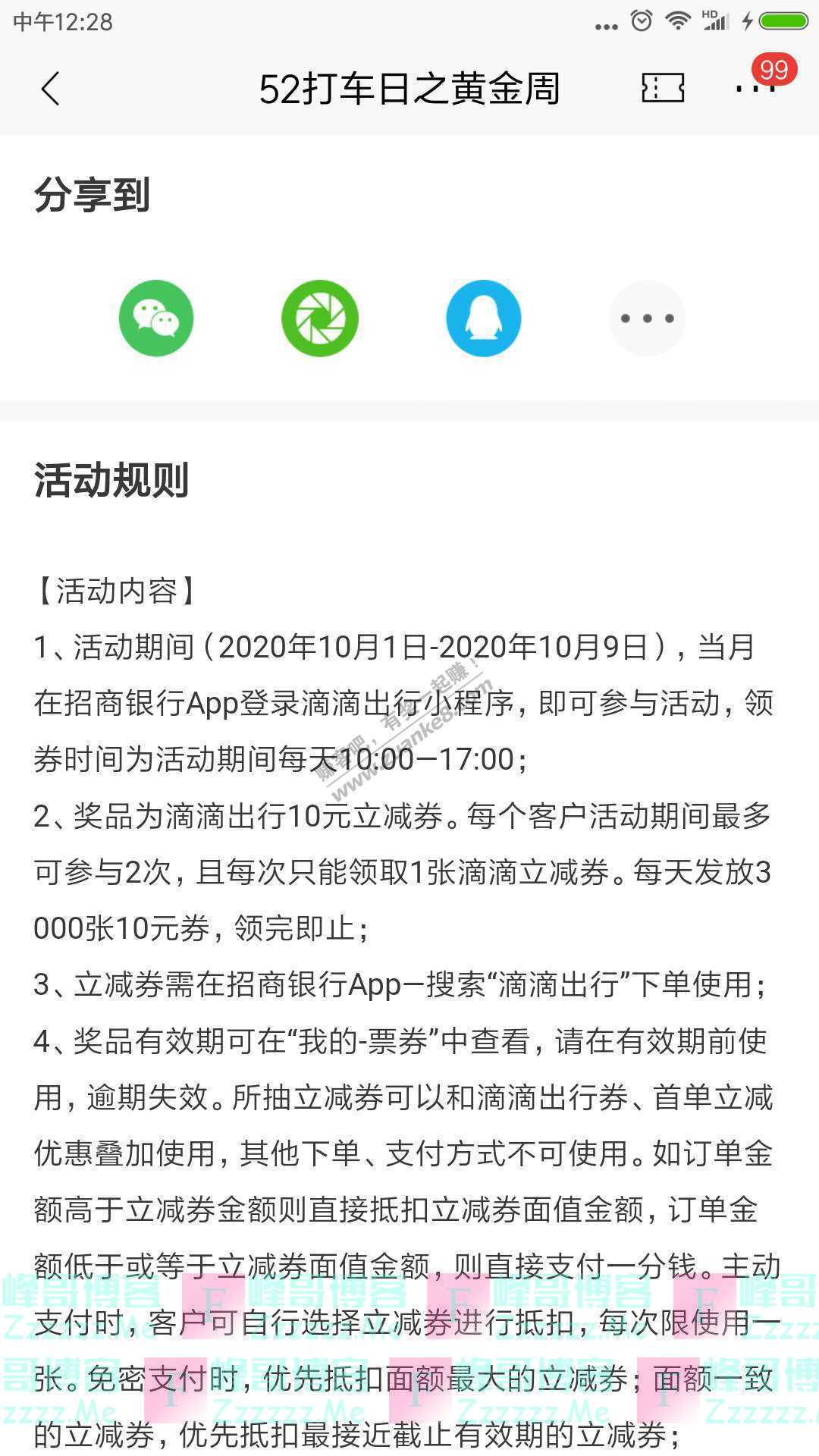Open the more menu with 99 badge
819x1456 pixels.
pos(755,88)
